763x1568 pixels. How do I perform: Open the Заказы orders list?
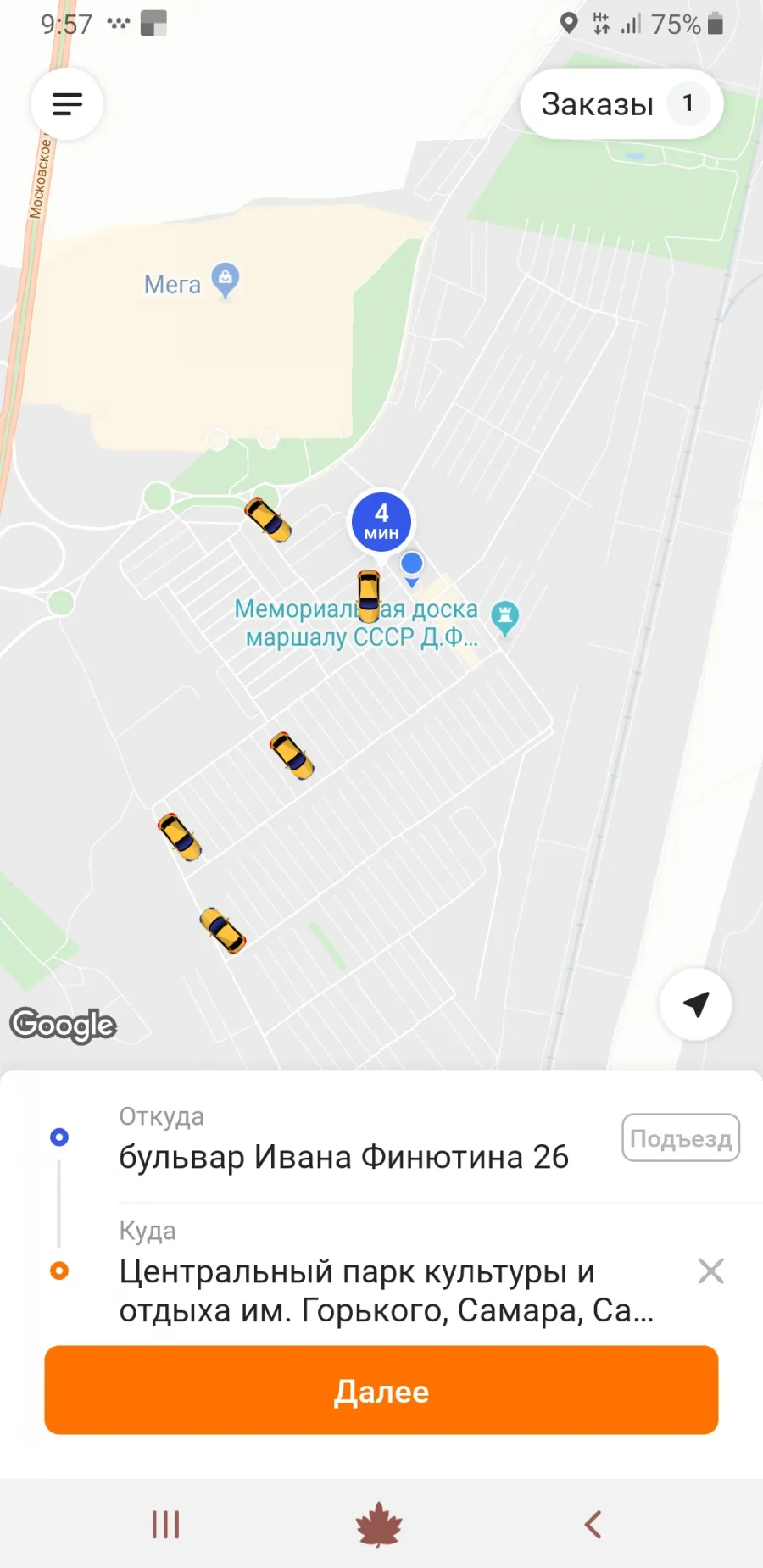621,103
